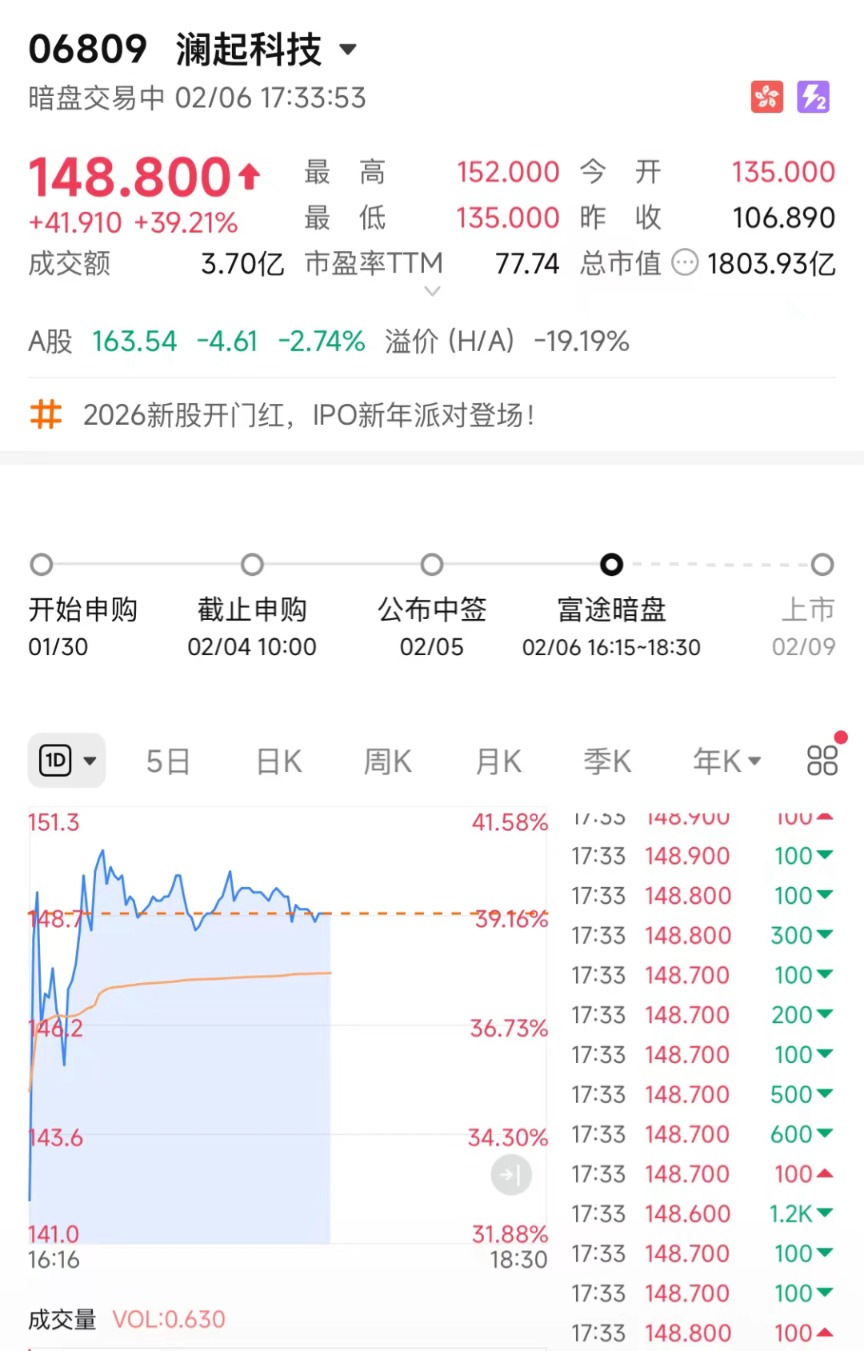Show the 月K chart

click(x=497, y=761)
